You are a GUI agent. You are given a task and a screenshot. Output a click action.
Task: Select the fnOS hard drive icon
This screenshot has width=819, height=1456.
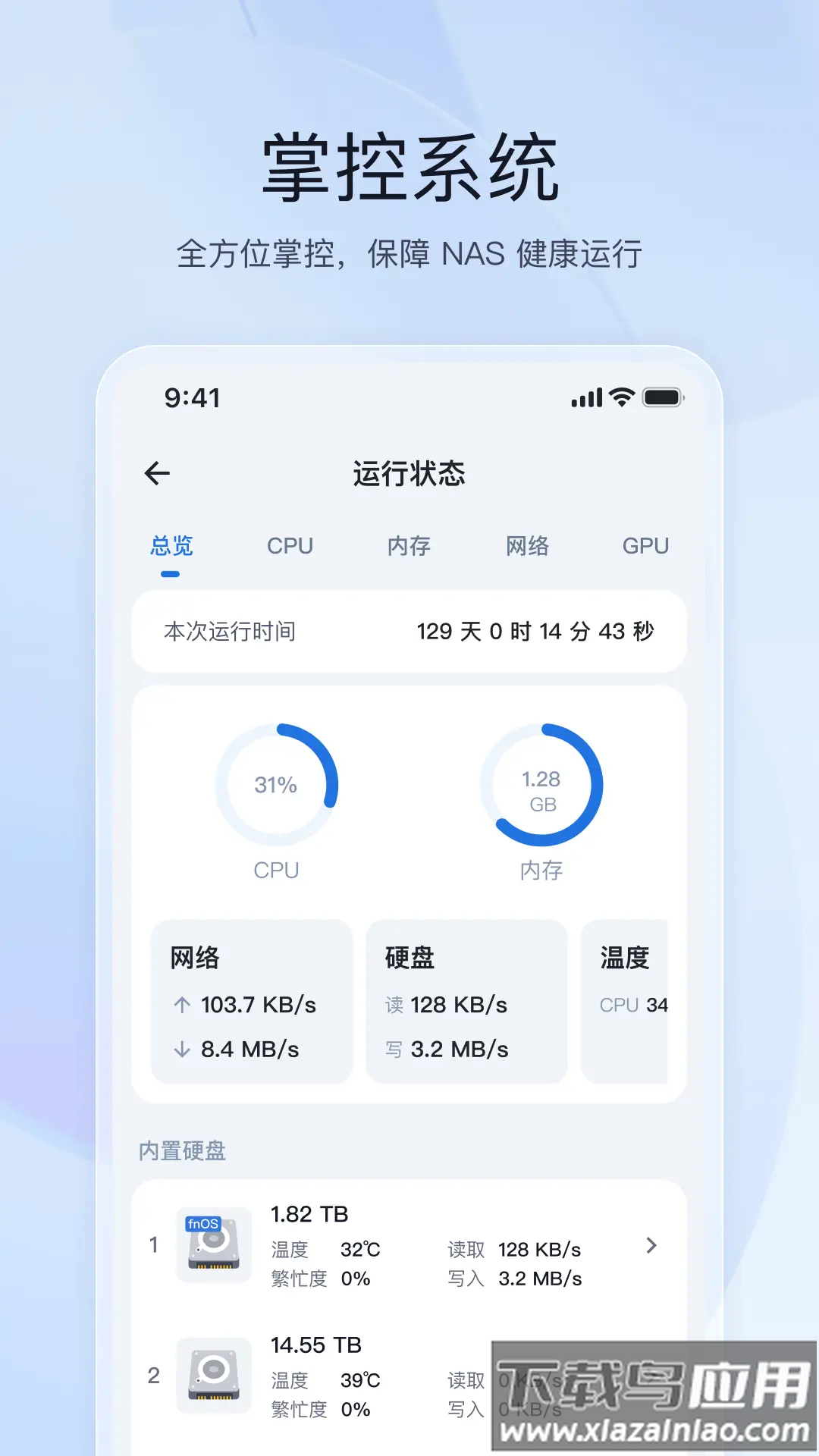pyautogui.click(x=213, y=1244)
